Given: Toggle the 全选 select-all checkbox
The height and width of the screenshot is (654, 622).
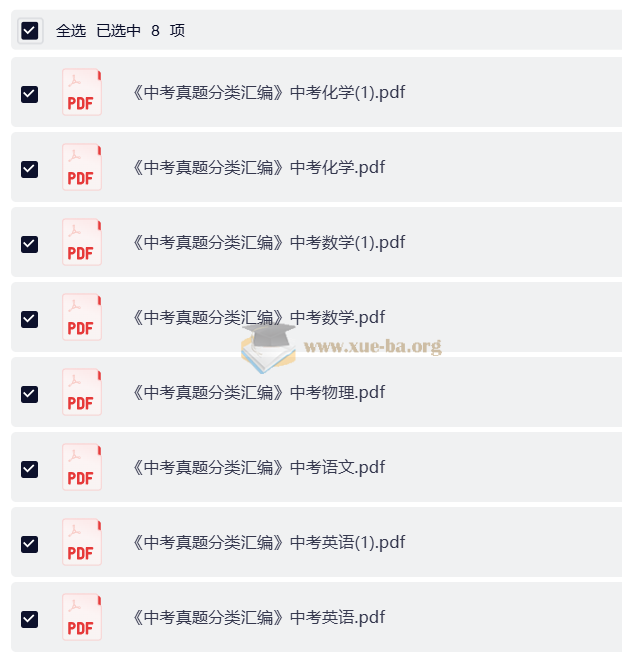Looking at the screenshot, I should pyautogui.click(x=30, y=31).
